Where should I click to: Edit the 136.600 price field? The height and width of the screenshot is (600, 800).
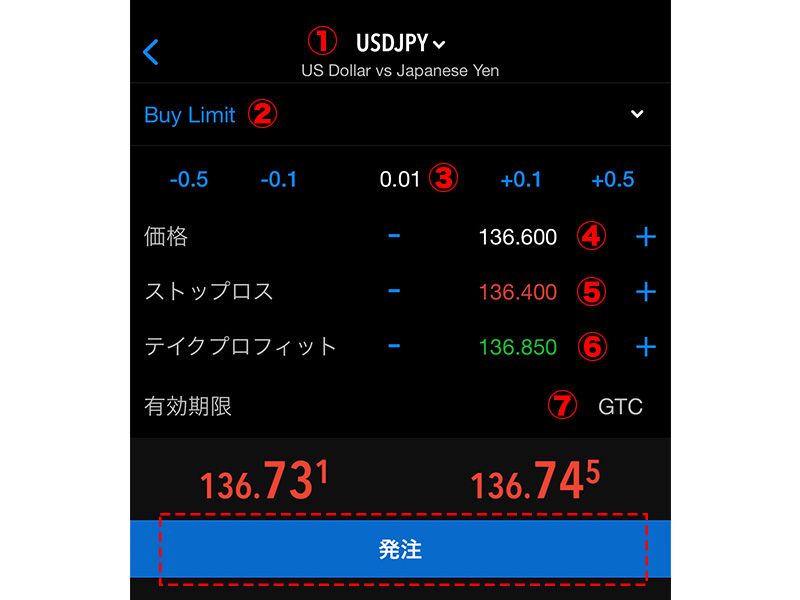(517, 238)
